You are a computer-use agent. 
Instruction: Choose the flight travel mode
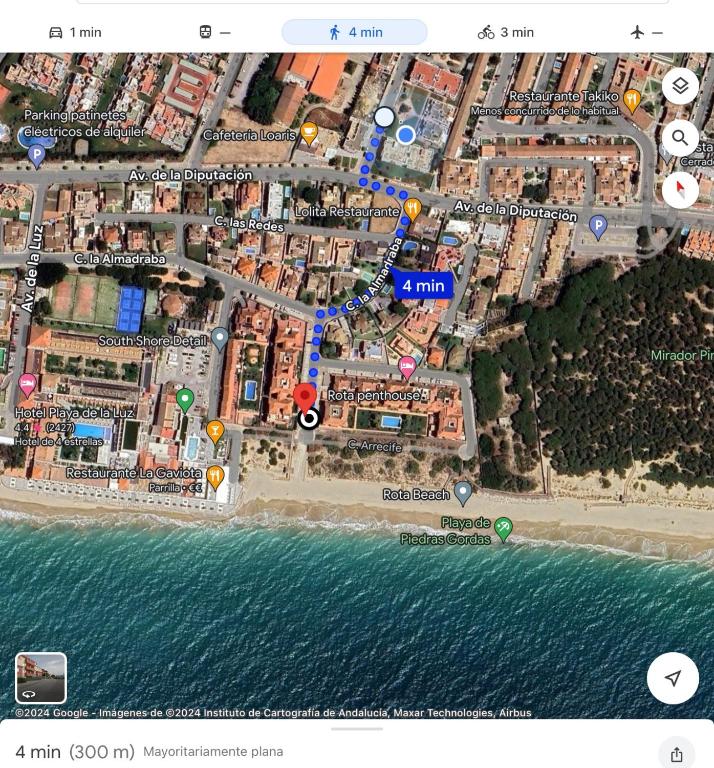646,32
